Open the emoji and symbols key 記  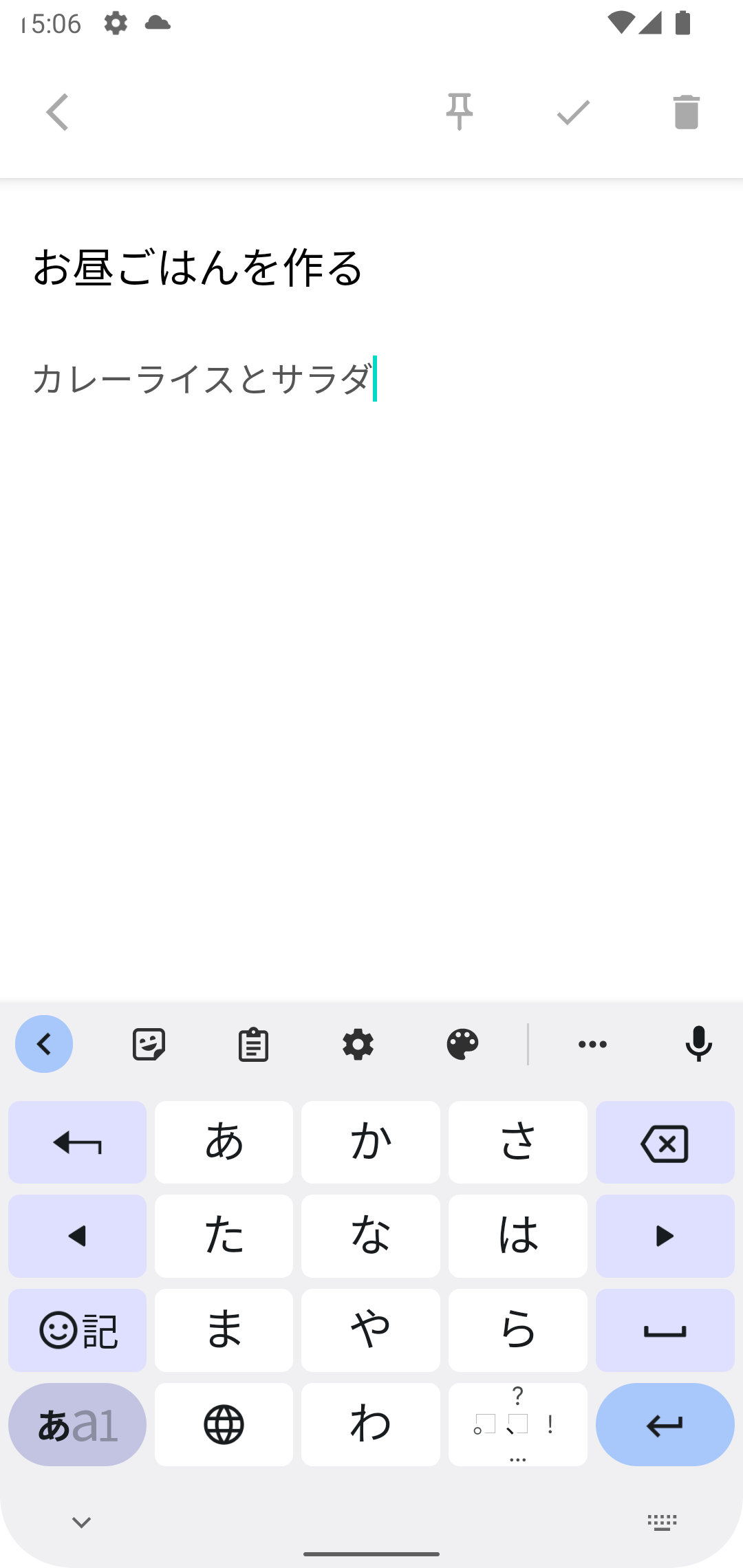(76, 1329)
